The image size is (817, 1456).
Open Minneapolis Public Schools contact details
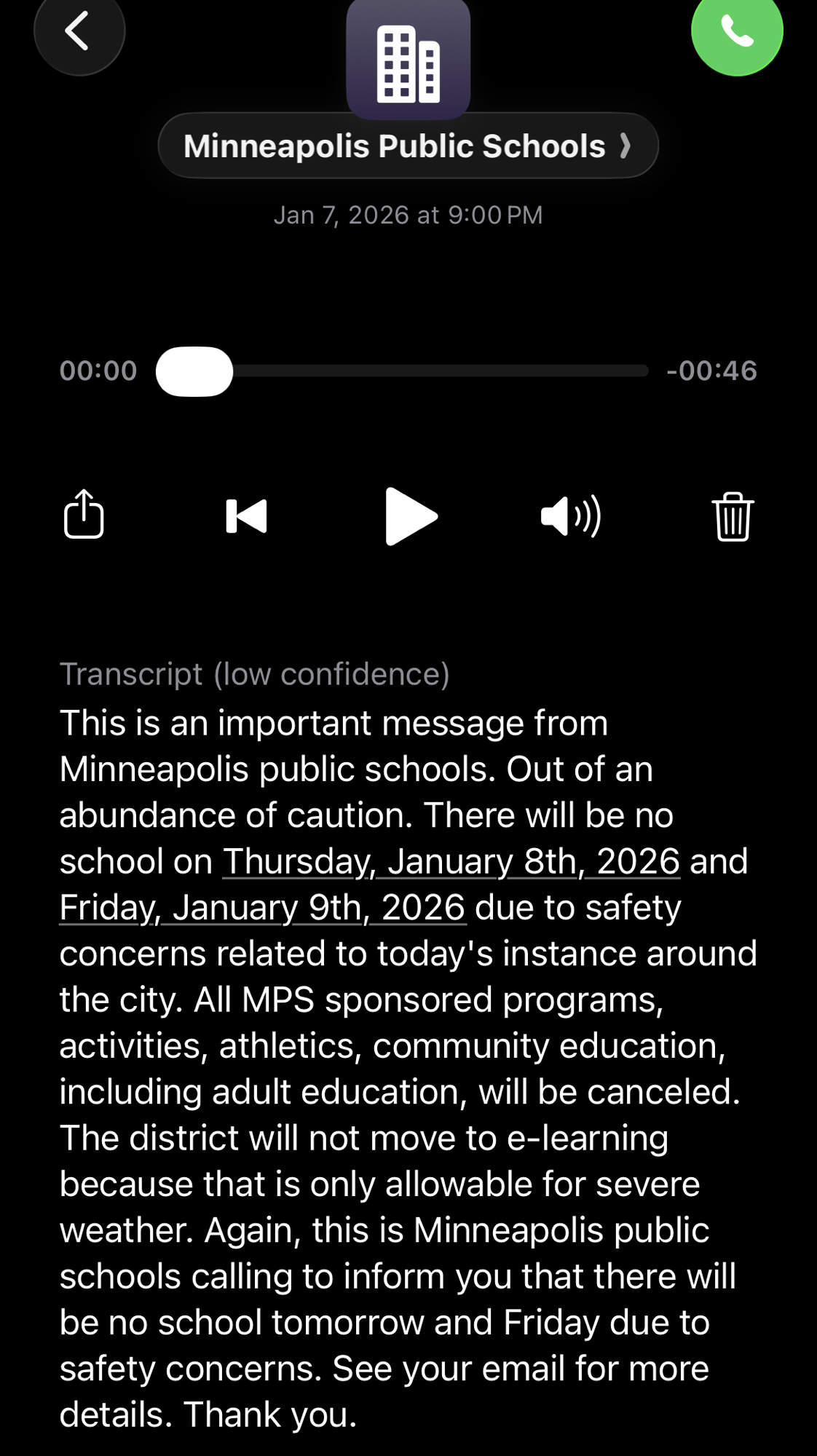click(x=408, y=146)
